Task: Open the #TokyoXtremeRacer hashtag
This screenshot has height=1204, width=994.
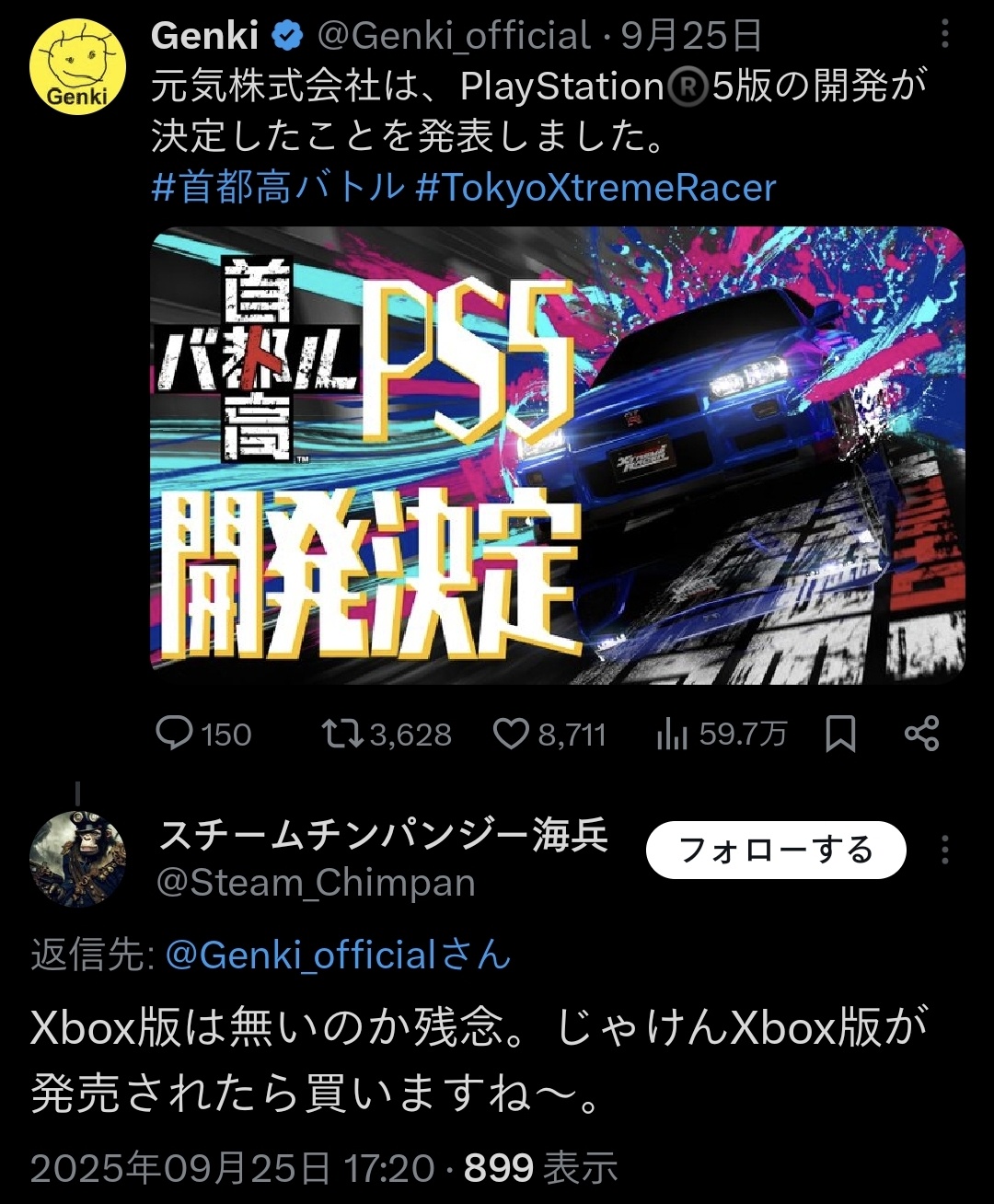Action: coord(595,188)
